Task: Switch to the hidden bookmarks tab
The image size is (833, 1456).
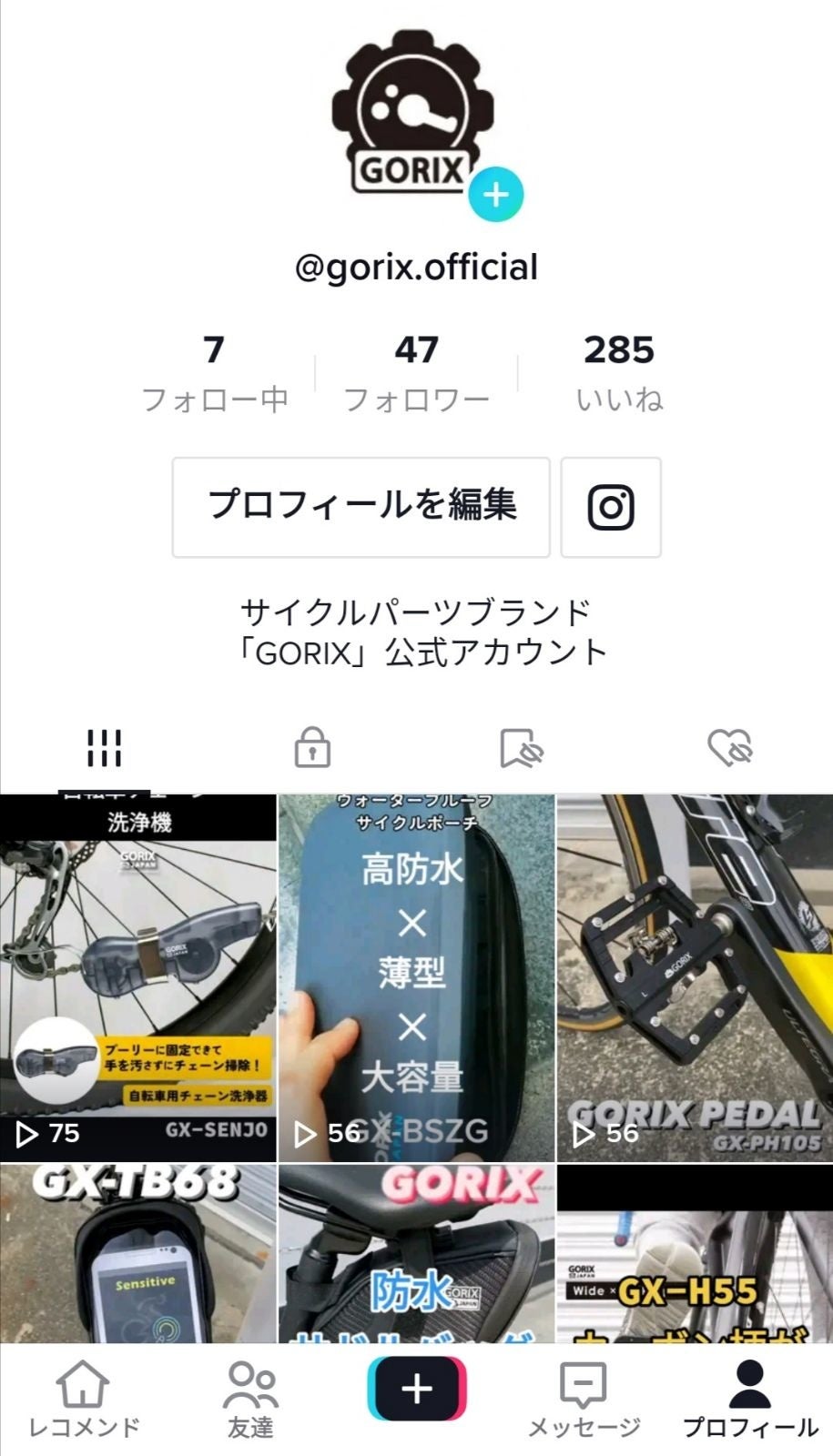Action: (522, 748)
